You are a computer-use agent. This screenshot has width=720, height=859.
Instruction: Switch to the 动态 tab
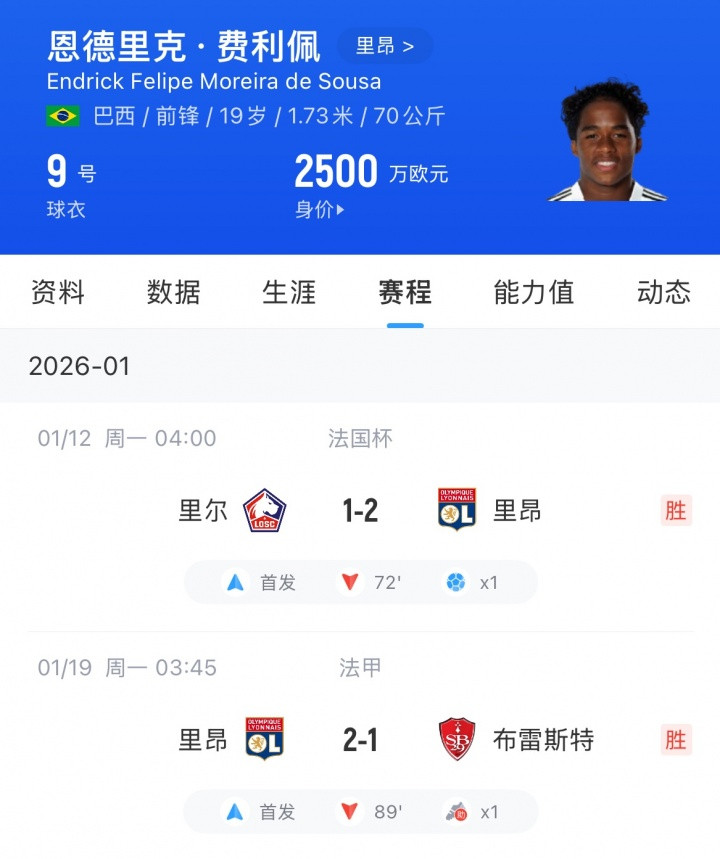tap(663, 292)
